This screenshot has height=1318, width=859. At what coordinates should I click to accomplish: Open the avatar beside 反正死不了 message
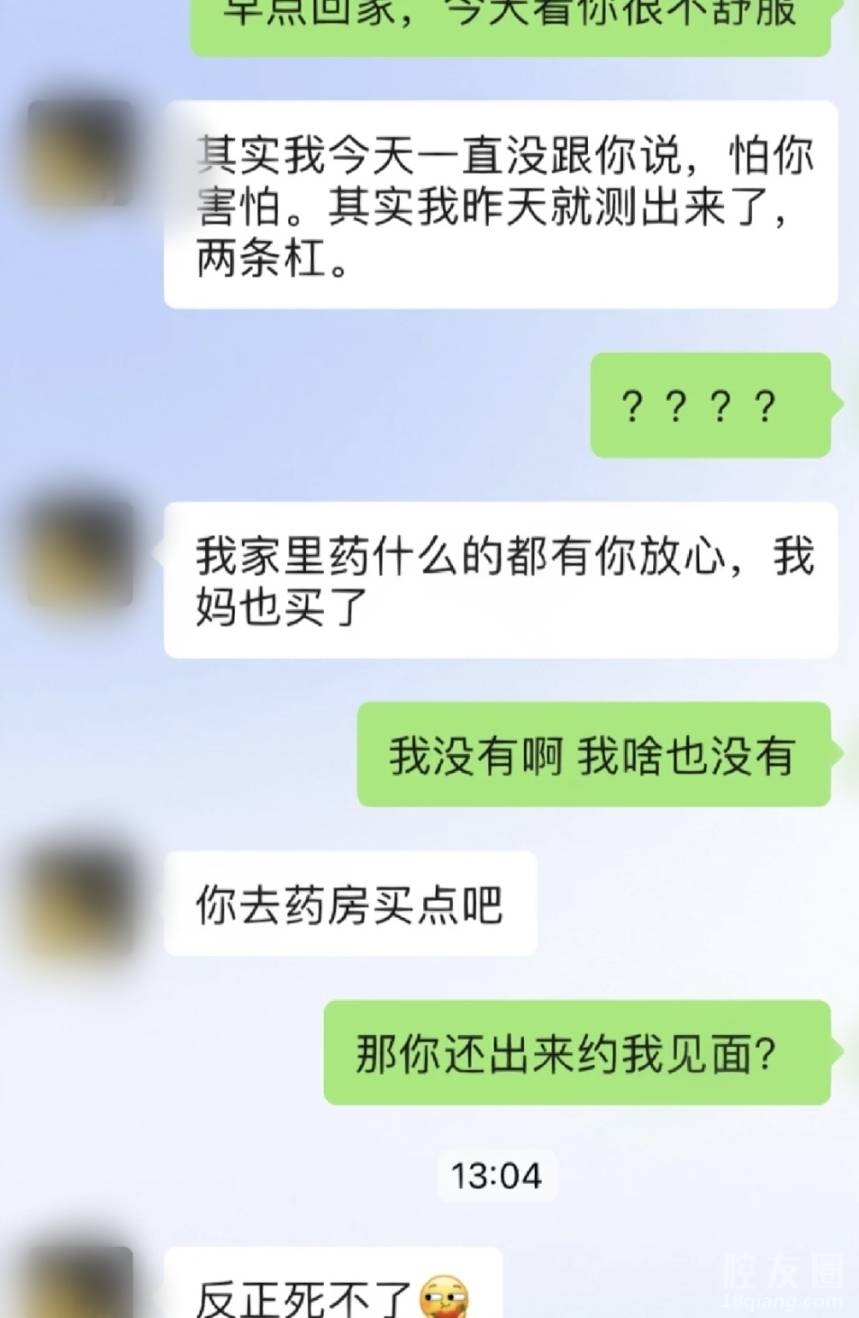(80, 1285)
